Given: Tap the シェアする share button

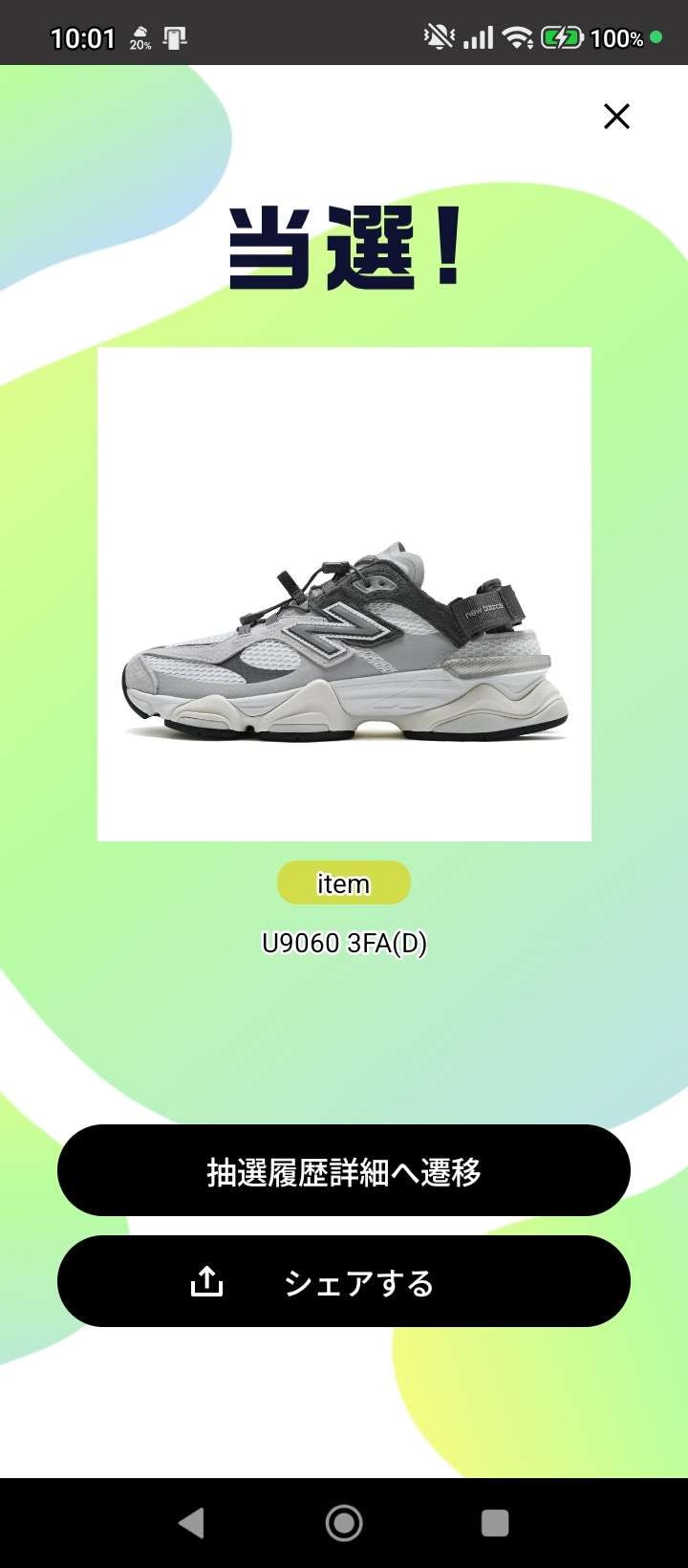Looking at the screenshot, I should click(x=344, y=1281).
